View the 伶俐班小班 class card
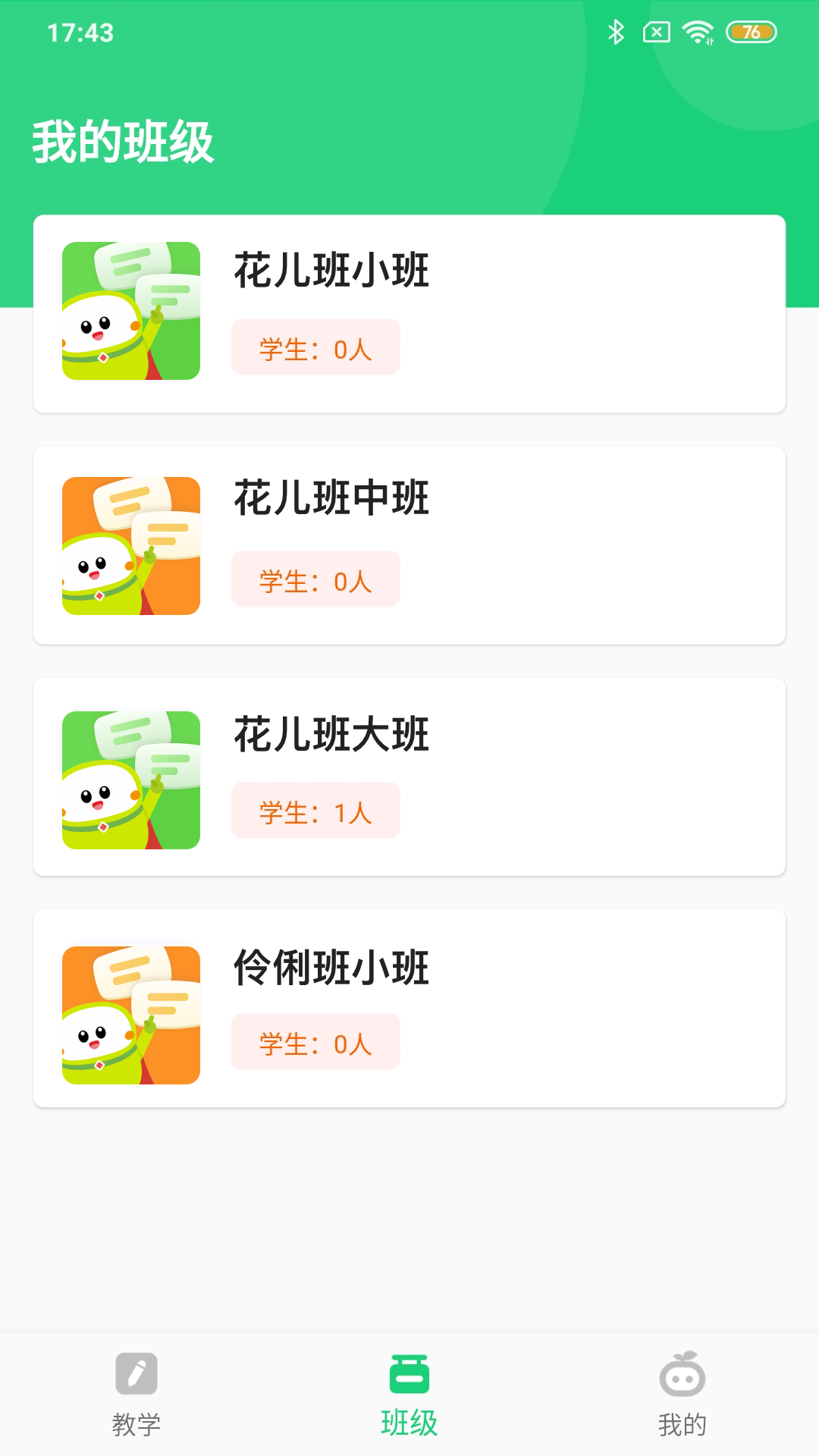 pyautogui.click(x=409, y=1009)
